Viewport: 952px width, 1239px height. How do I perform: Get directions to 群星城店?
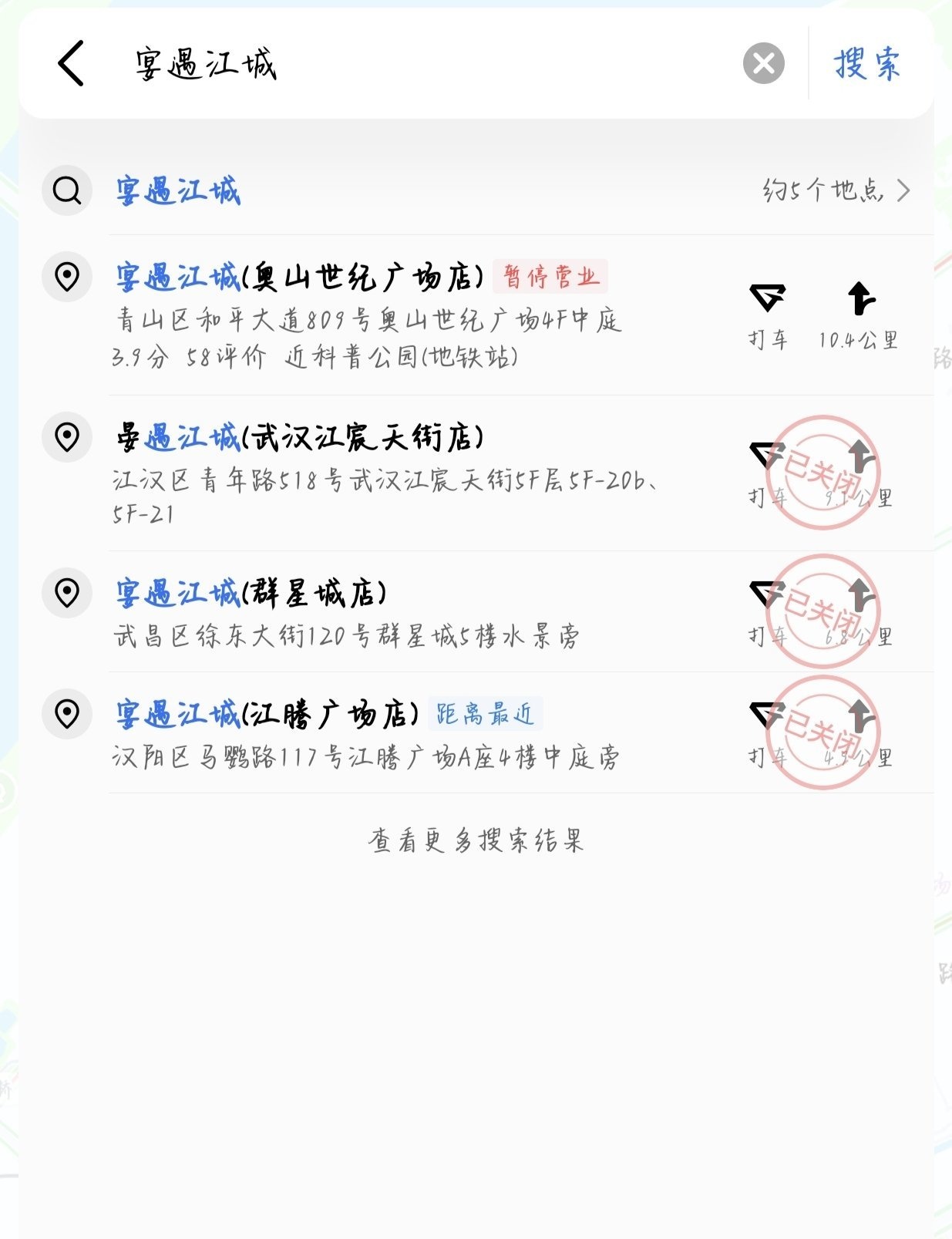click(862, 611)
